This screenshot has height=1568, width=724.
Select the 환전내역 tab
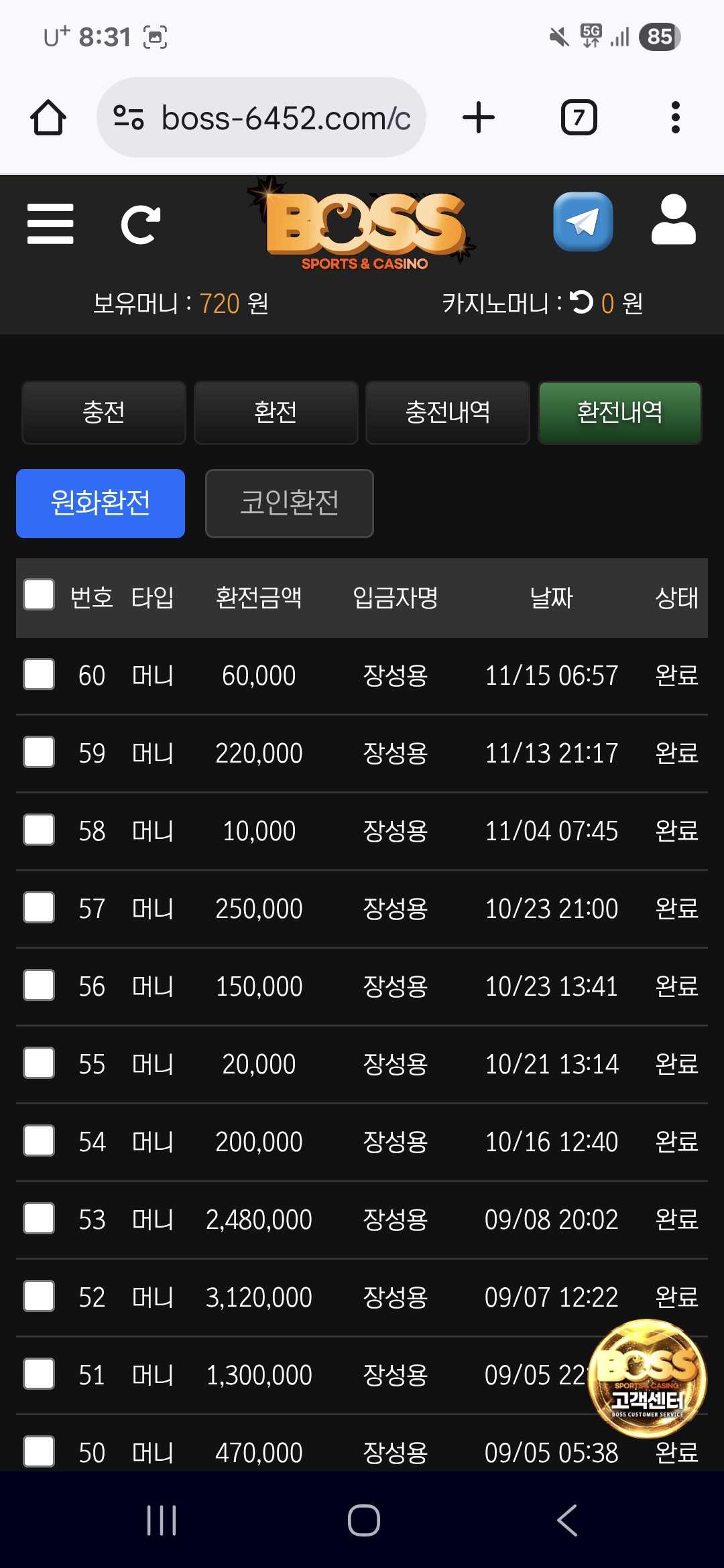point(619,412)
